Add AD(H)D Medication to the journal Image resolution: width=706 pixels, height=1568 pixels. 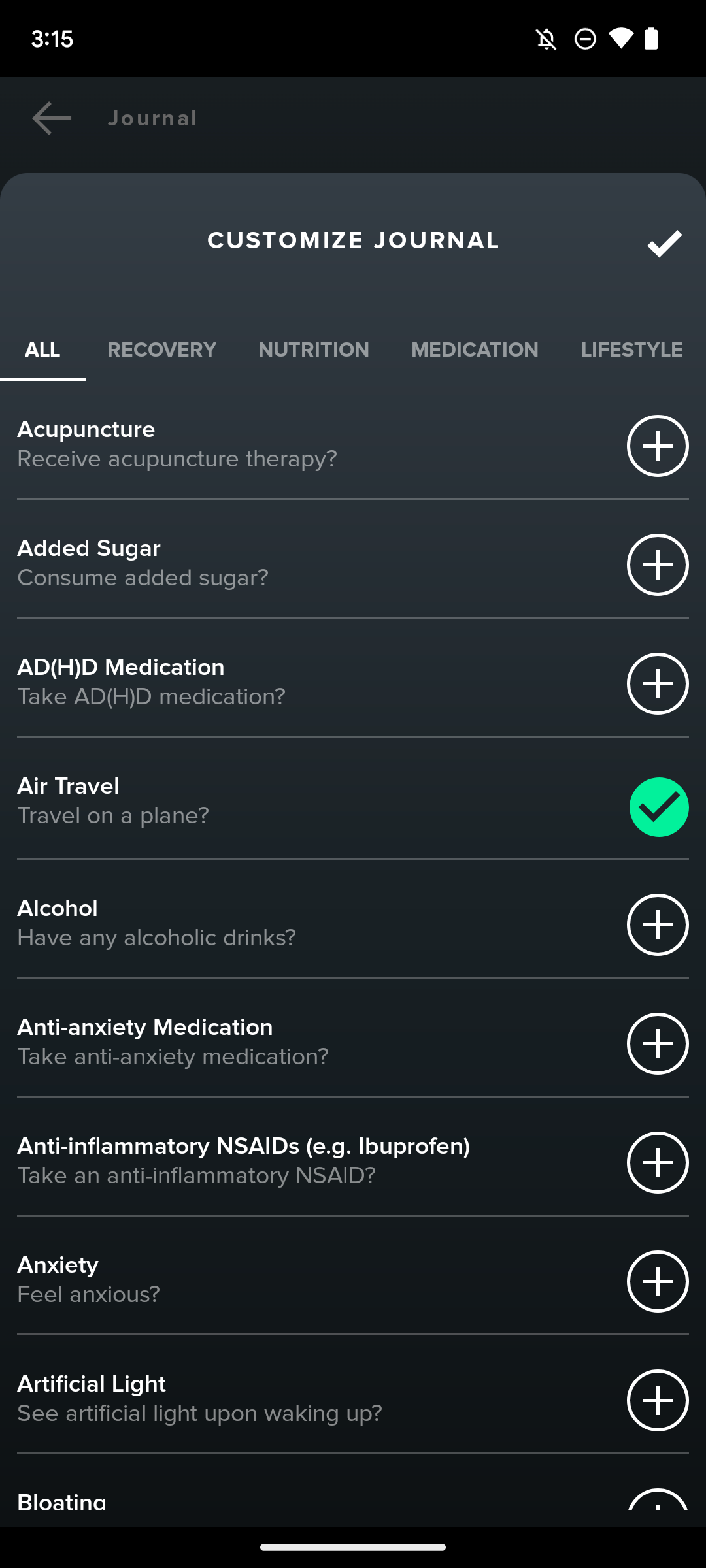[x=658, y=683]
